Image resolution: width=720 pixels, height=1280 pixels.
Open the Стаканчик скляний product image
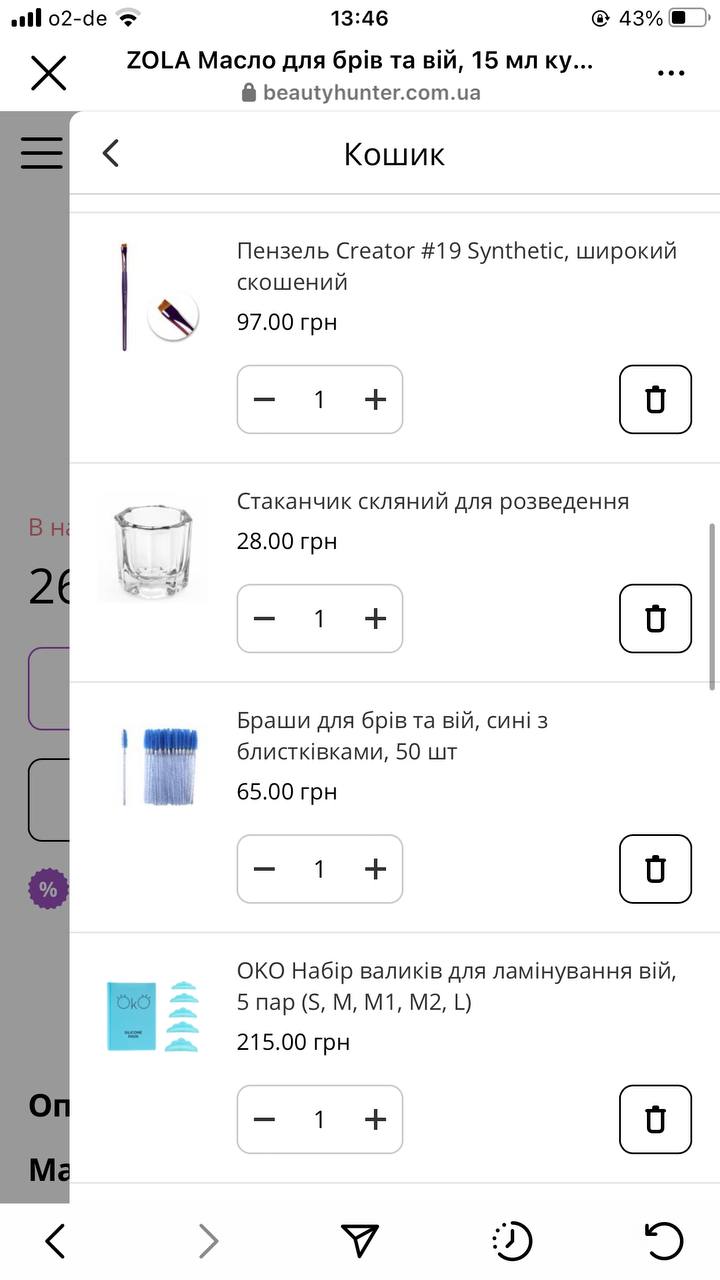(x=153, y=547)
